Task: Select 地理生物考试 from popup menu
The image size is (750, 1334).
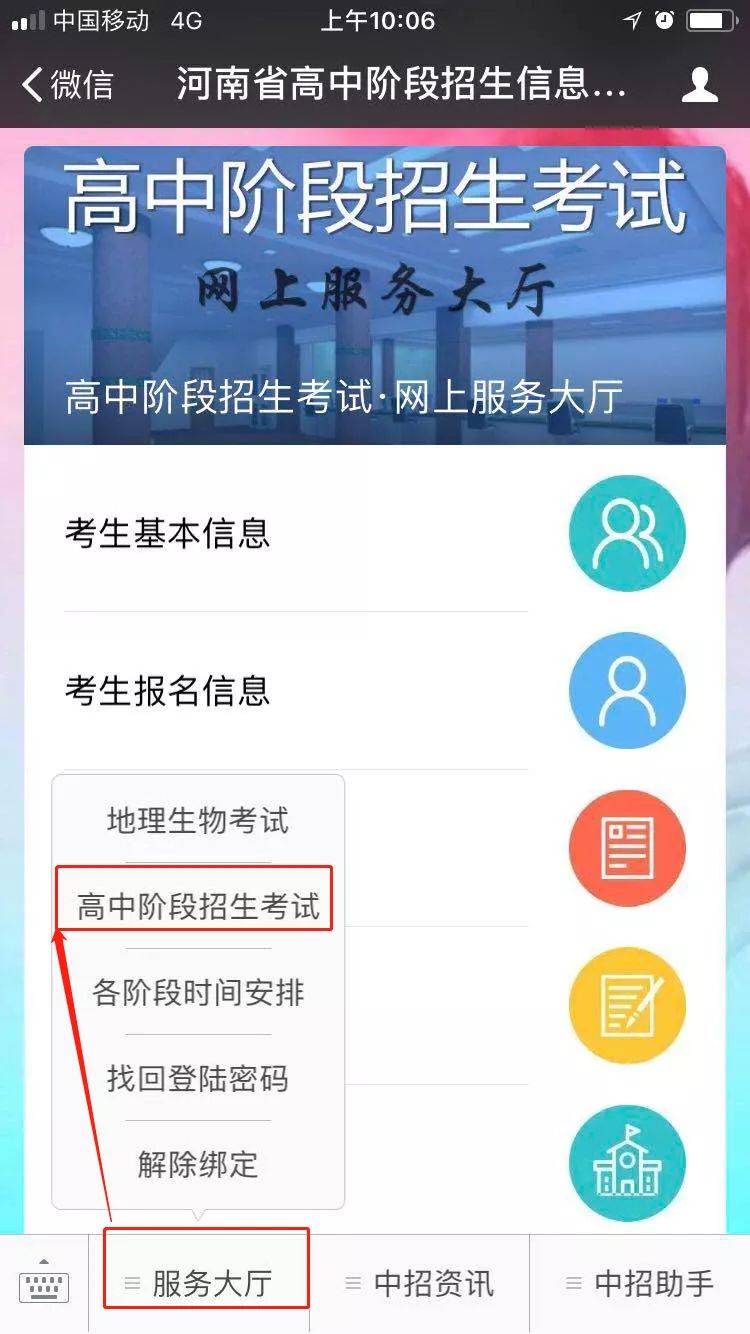Action: [x=198, y=821]
